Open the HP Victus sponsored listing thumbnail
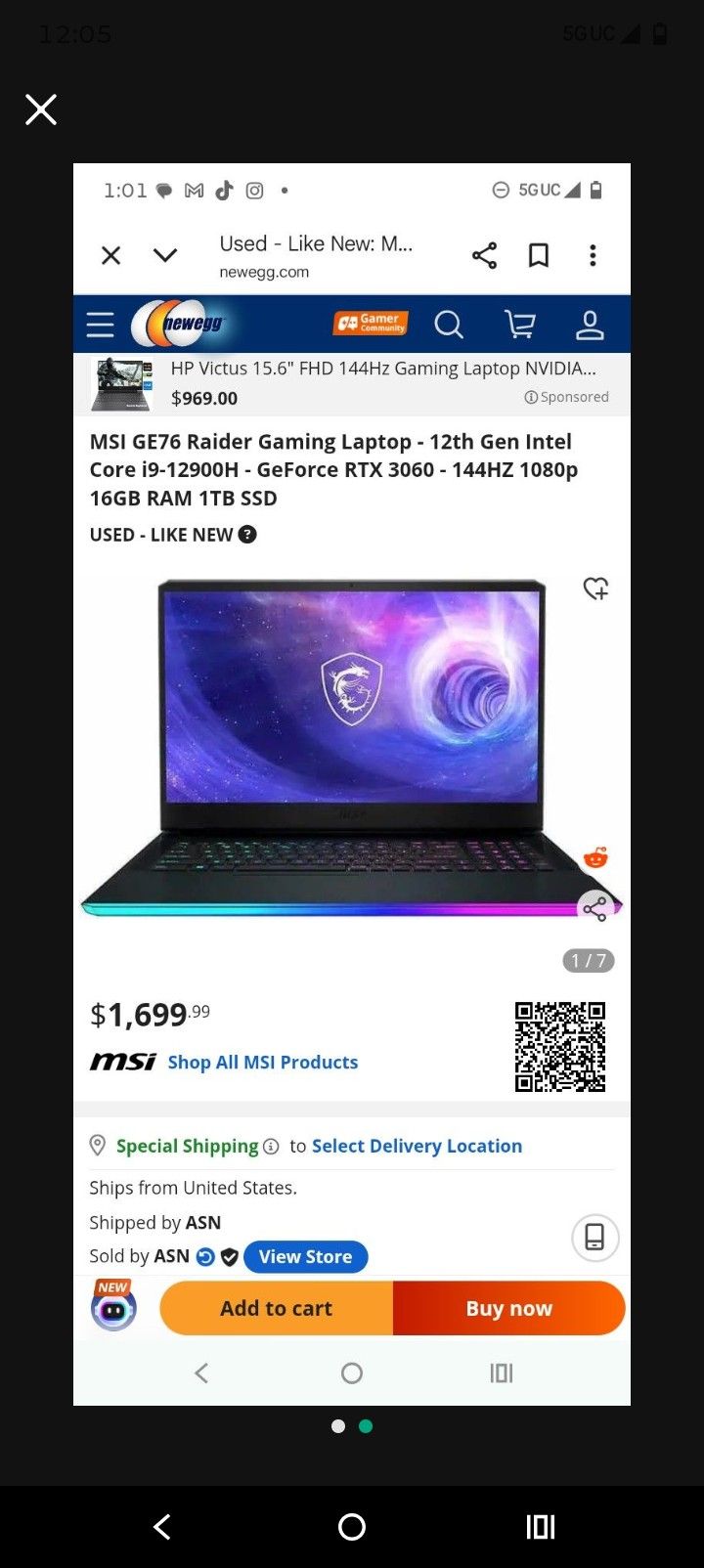The width and height of the screenshot is (704, 1568). click(123, 382)
